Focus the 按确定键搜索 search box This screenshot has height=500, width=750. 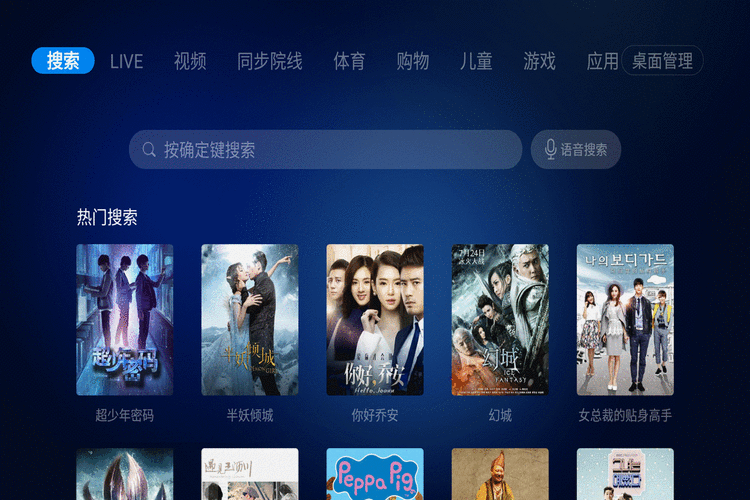325,150
